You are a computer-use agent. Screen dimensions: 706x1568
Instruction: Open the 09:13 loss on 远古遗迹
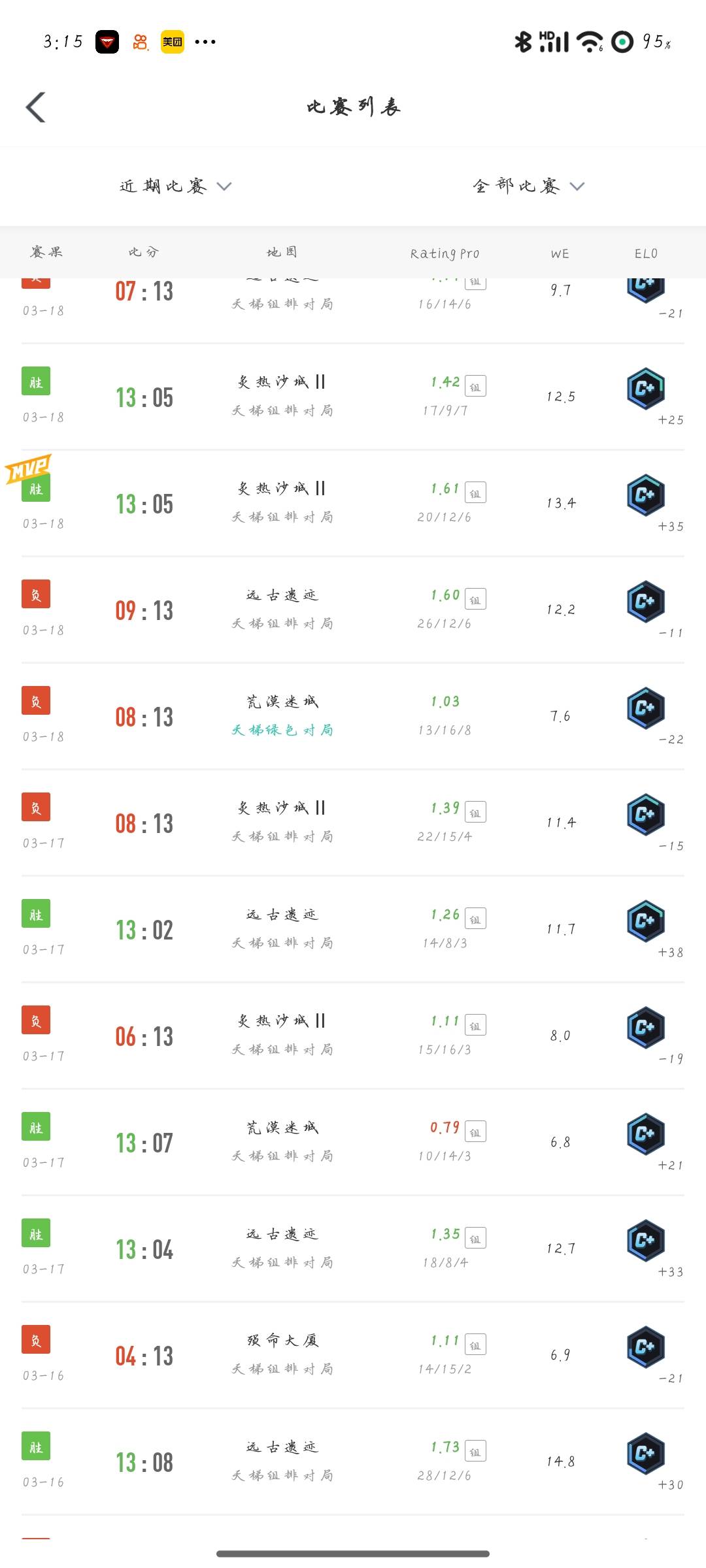pyautogui.click(x=353, y=610)
